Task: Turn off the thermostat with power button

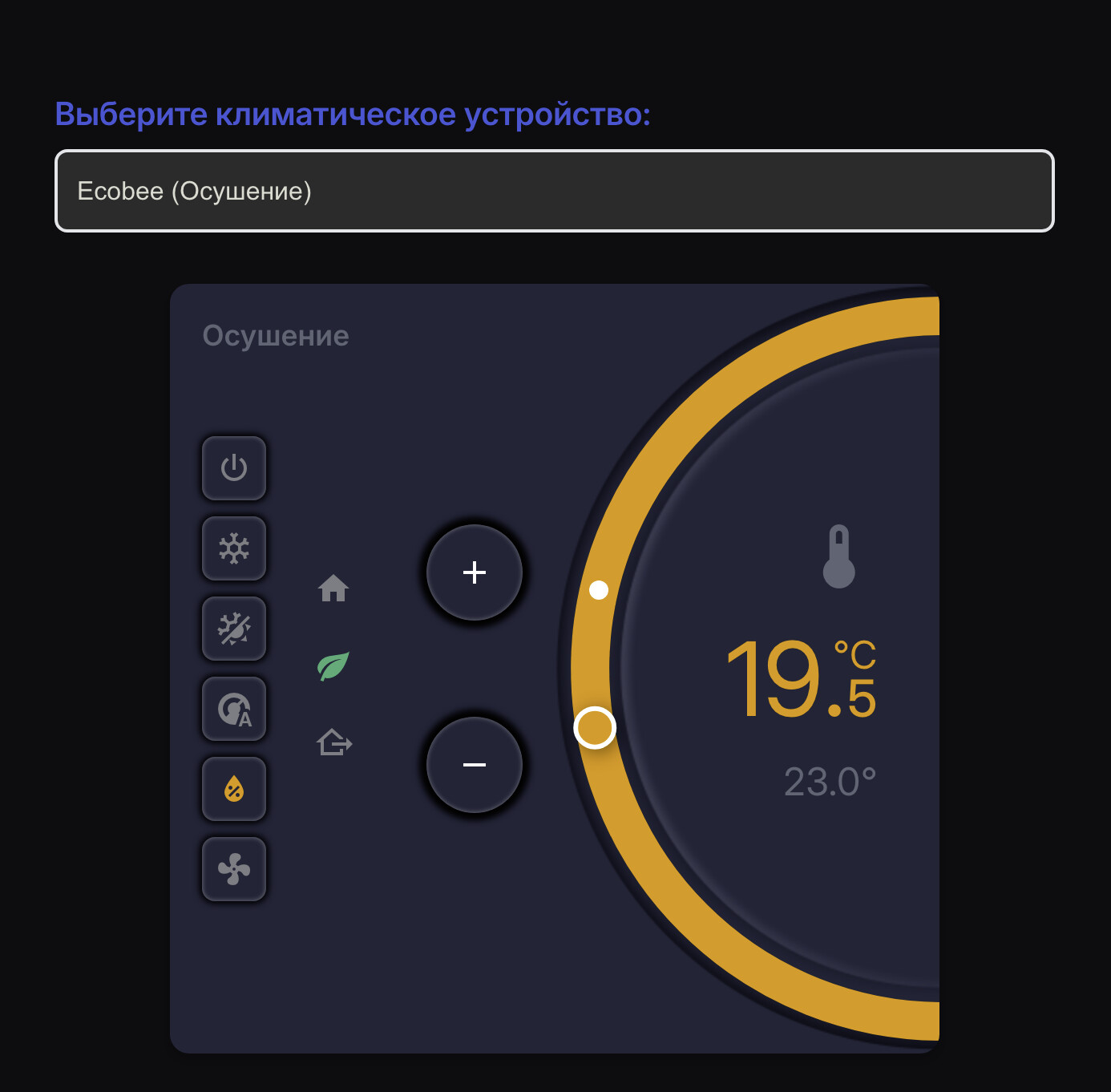Action: coord(234,468)
